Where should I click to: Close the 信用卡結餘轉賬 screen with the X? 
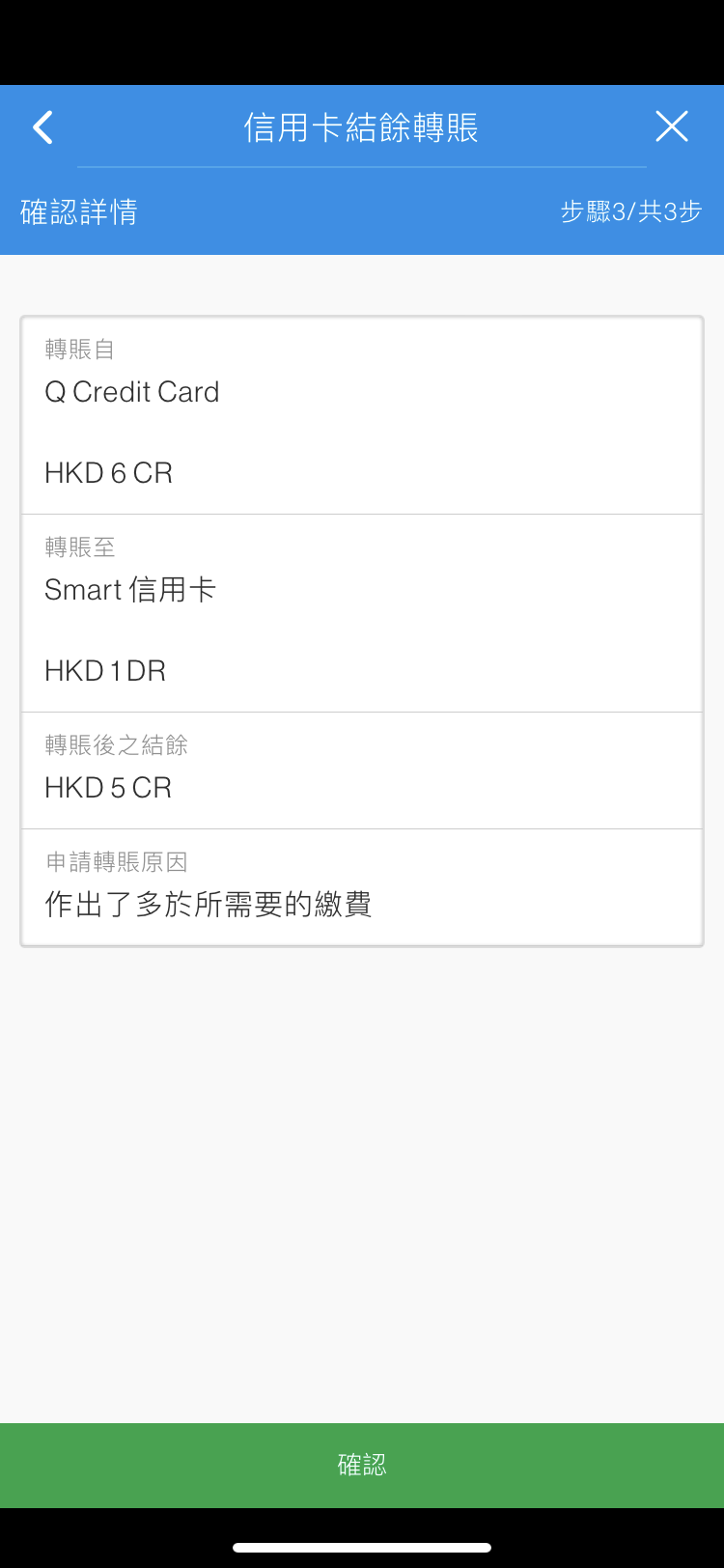tap(672, 126)
